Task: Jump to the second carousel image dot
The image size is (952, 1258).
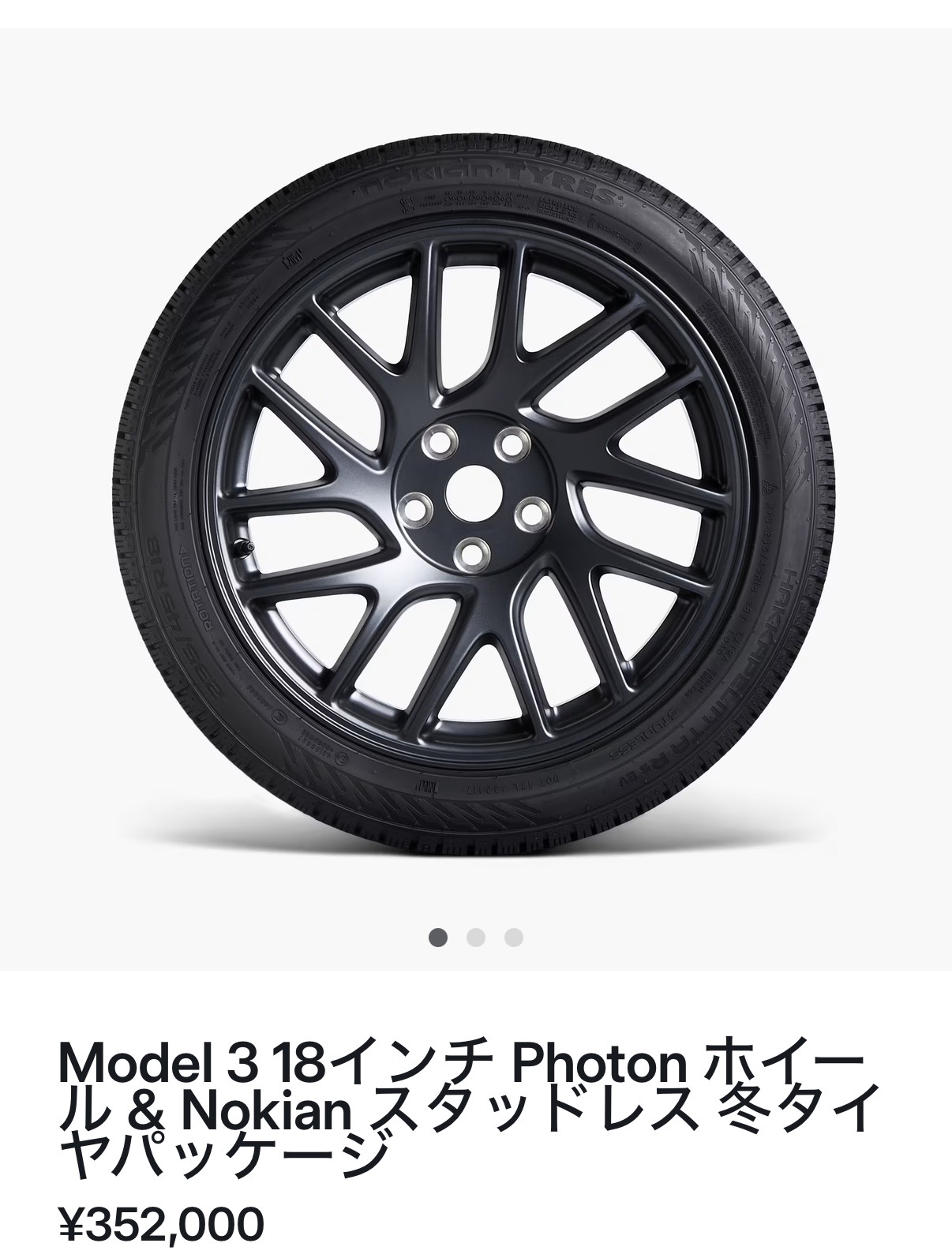Action: click(476, 938)
